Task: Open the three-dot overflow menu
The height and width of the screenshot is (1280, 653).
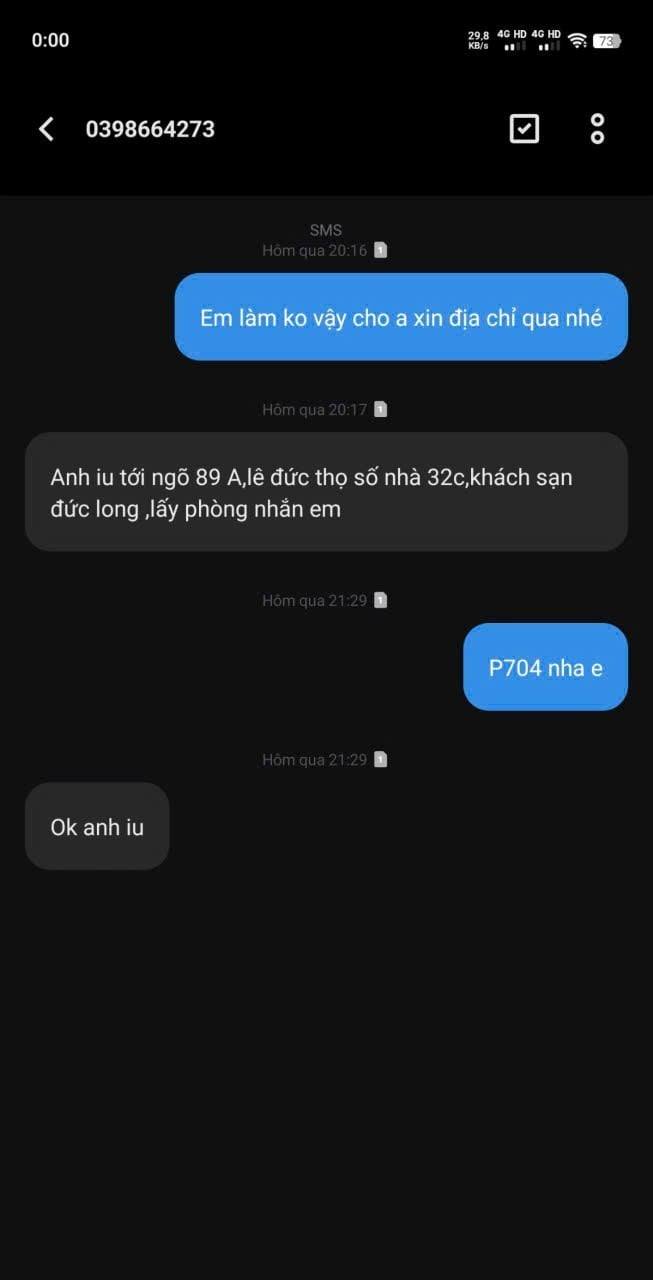Action: (x=597, y=129)
